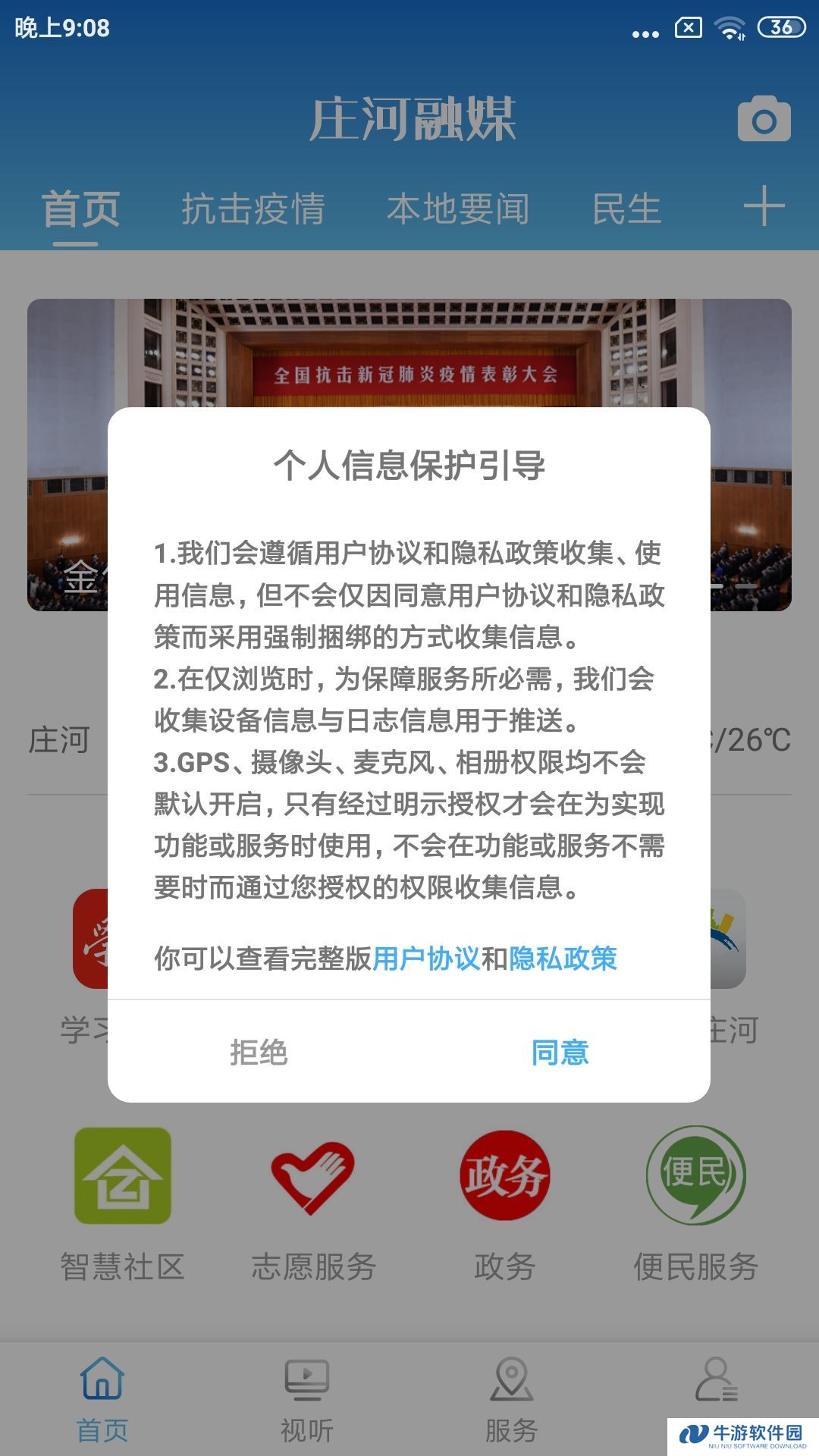This screenshot has width=819, height=1456.
Task: Select the 首页 top tab
Action: click(80, 209)
